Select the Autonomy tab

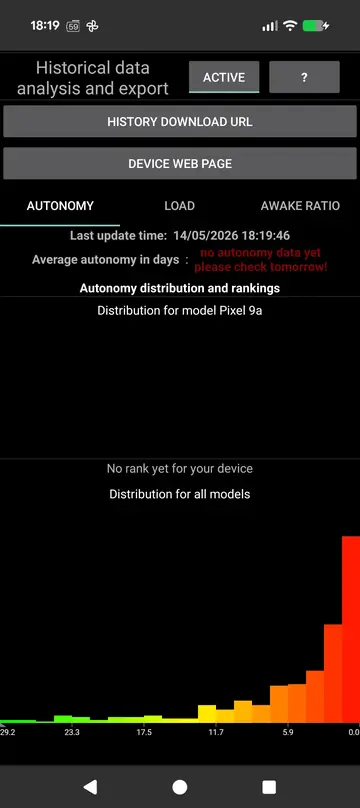[x=60, y=206]
